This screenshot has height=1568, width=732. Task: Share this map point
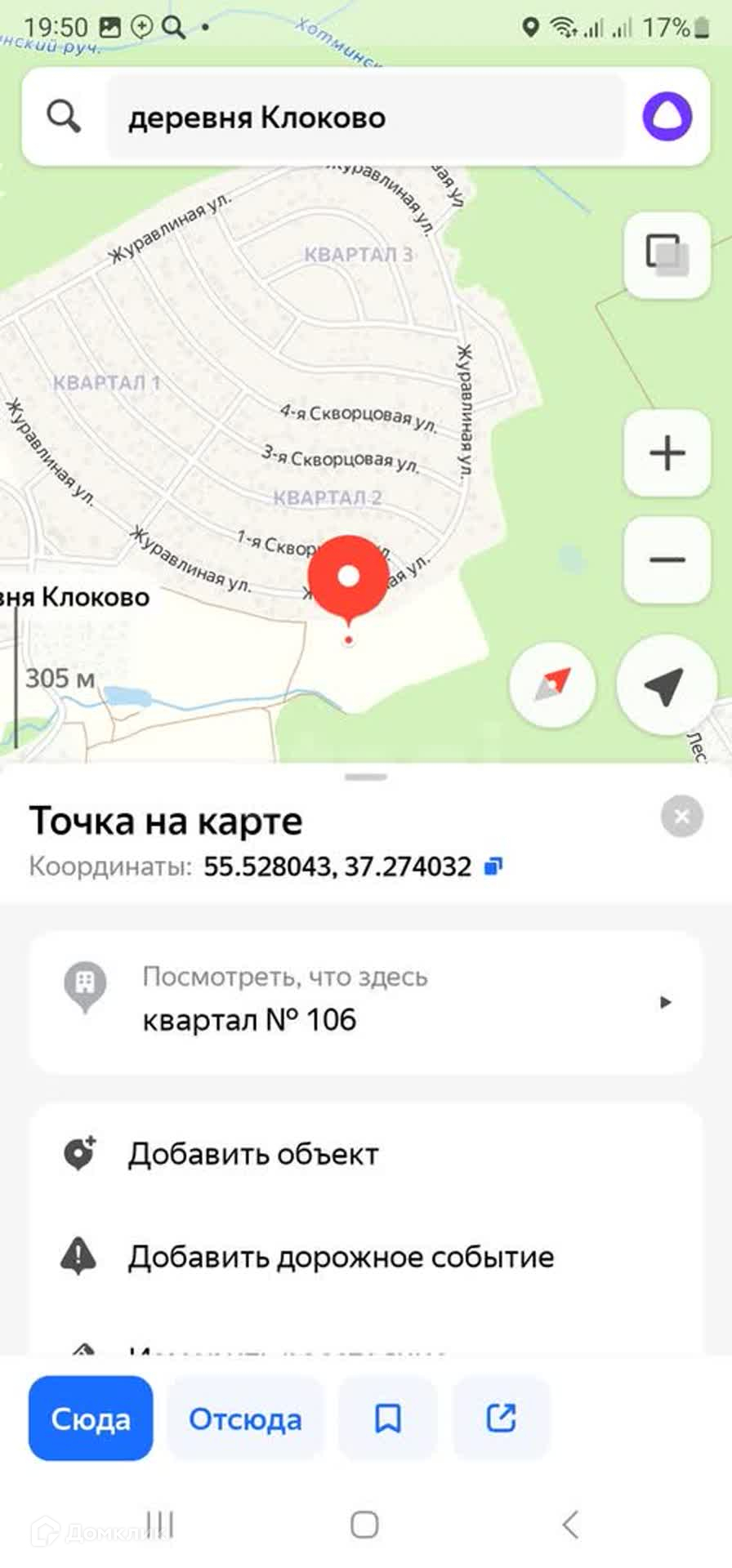tap(501, 1419)
